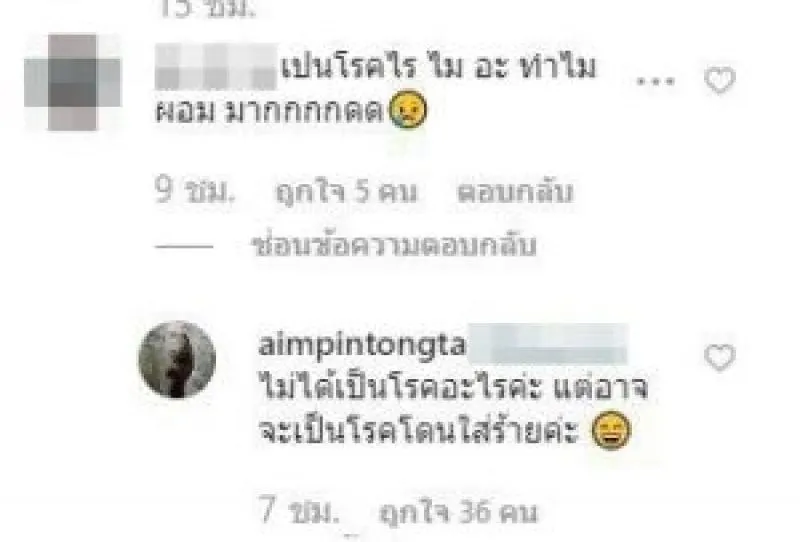Tap ตอบกลับ to reply to the first comment
The image size is (800, 542).
[515, 192]
